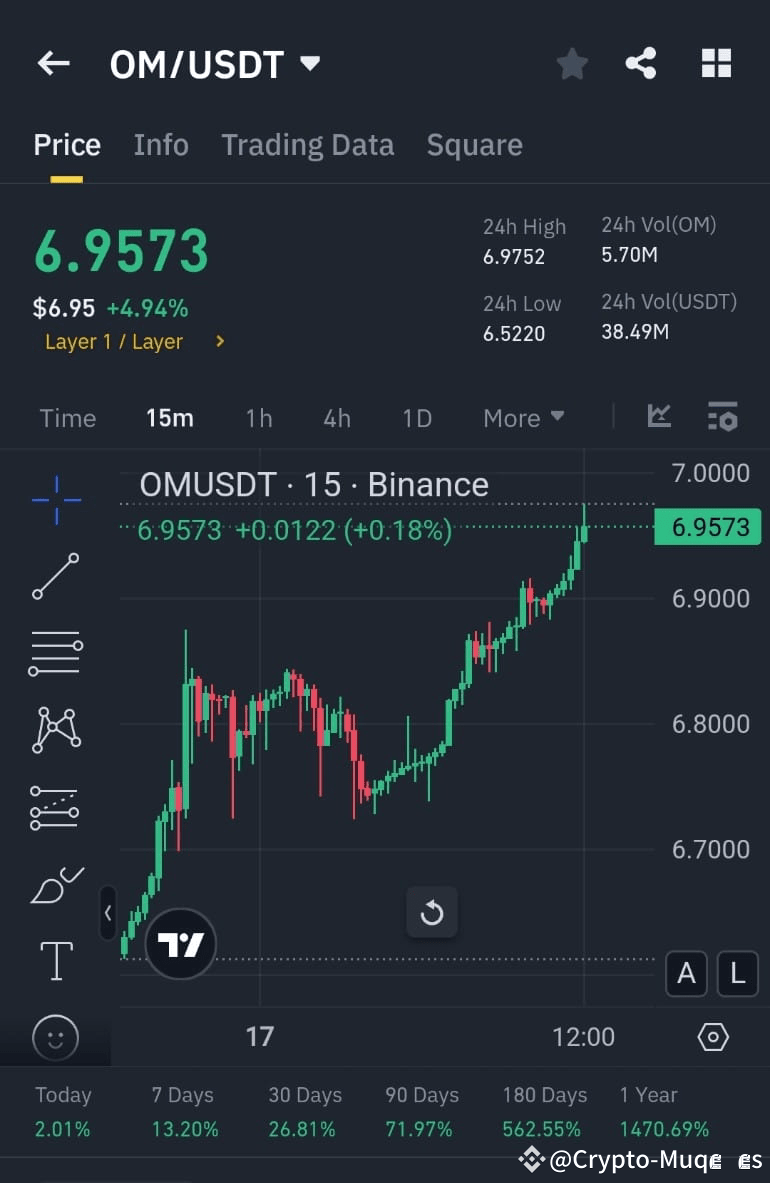Select the crosshair cursor tool

(55, 500)
